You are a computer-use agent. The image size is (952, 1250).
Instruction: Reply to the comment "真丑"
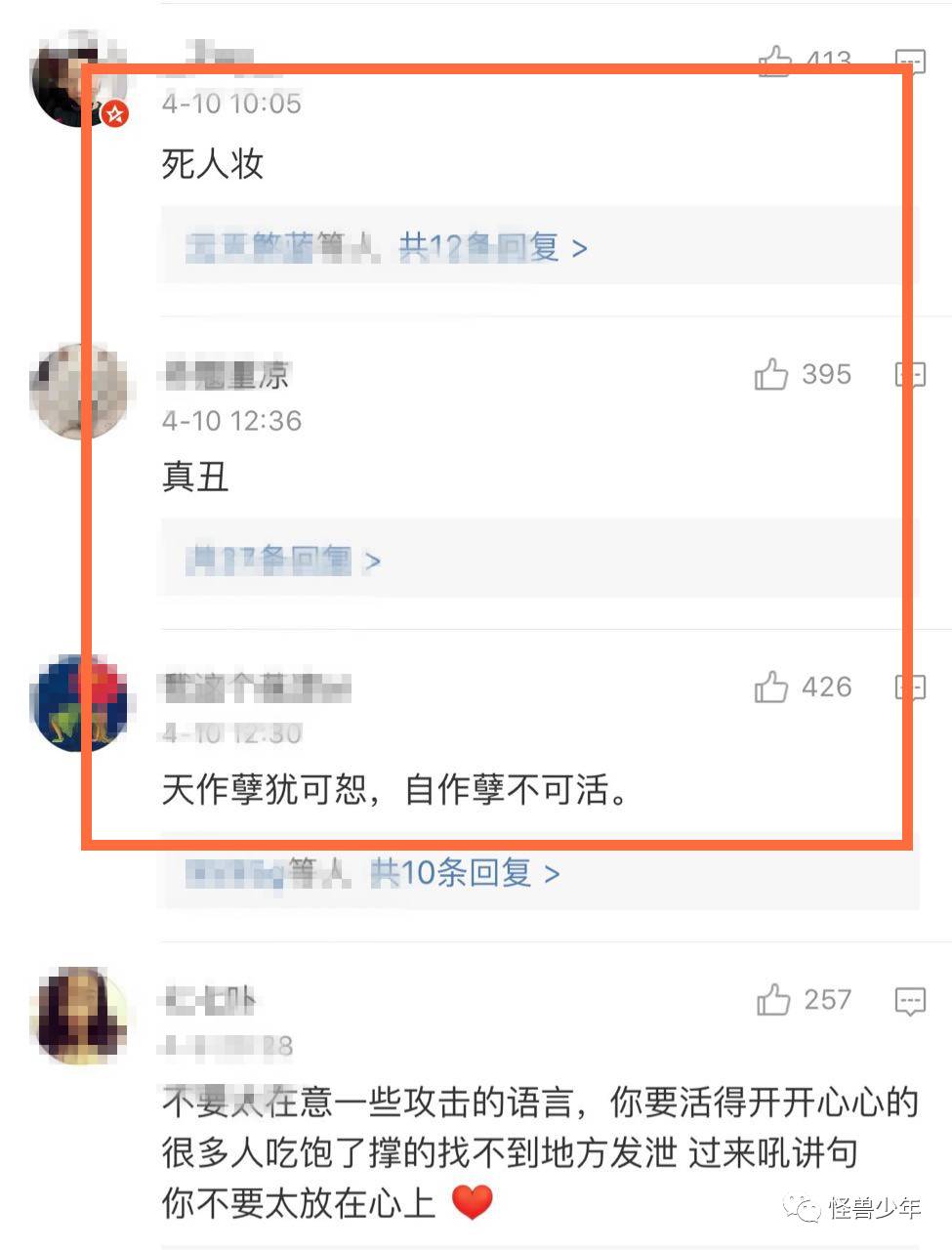[909, 374]
